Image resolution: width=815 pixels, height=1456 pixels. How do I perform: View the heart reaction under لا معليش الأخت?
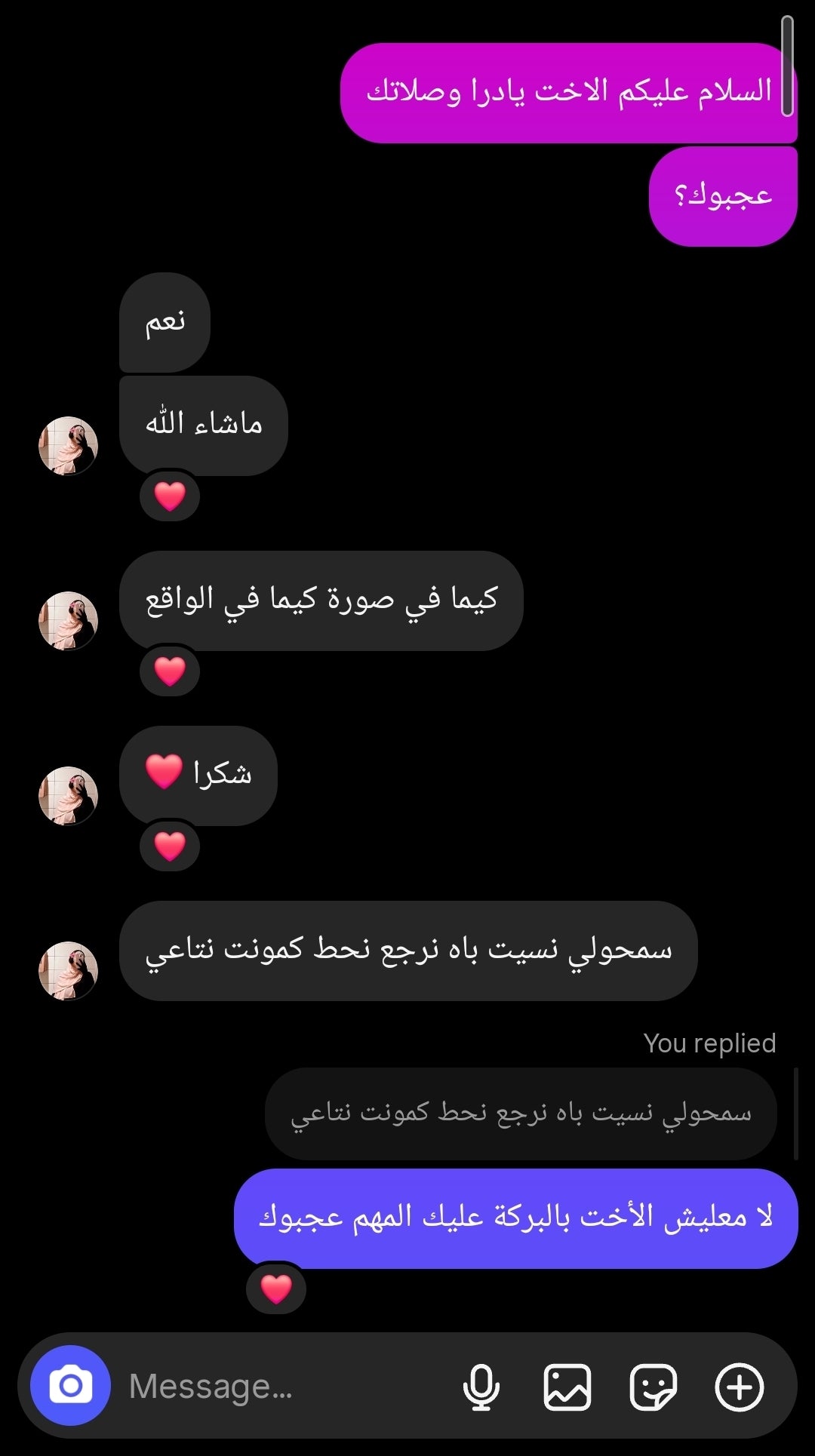point(276,1289)
